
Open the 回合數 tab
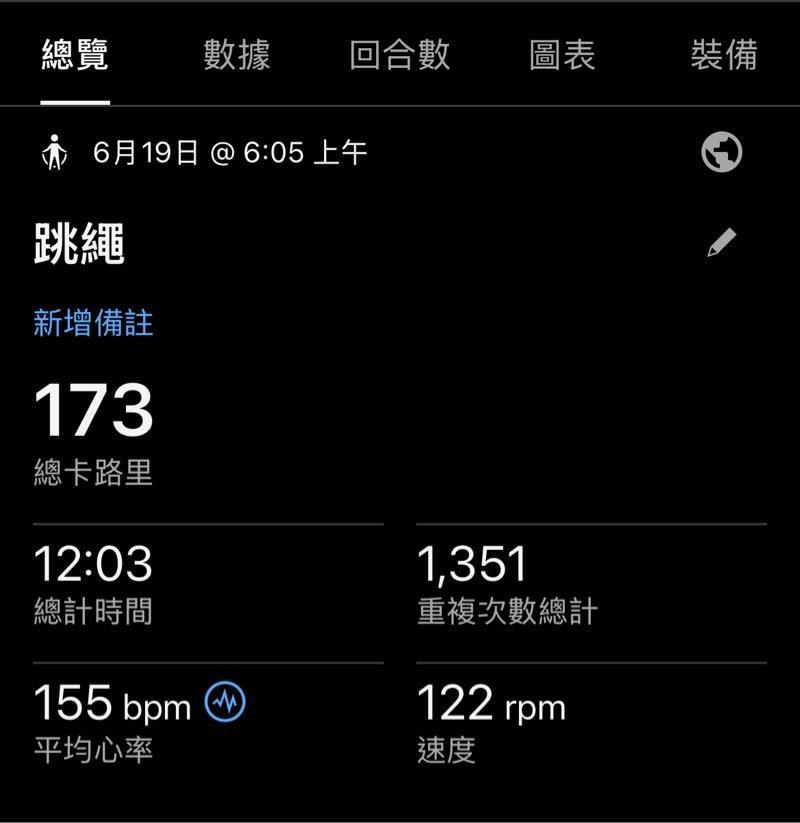[400, 55]
